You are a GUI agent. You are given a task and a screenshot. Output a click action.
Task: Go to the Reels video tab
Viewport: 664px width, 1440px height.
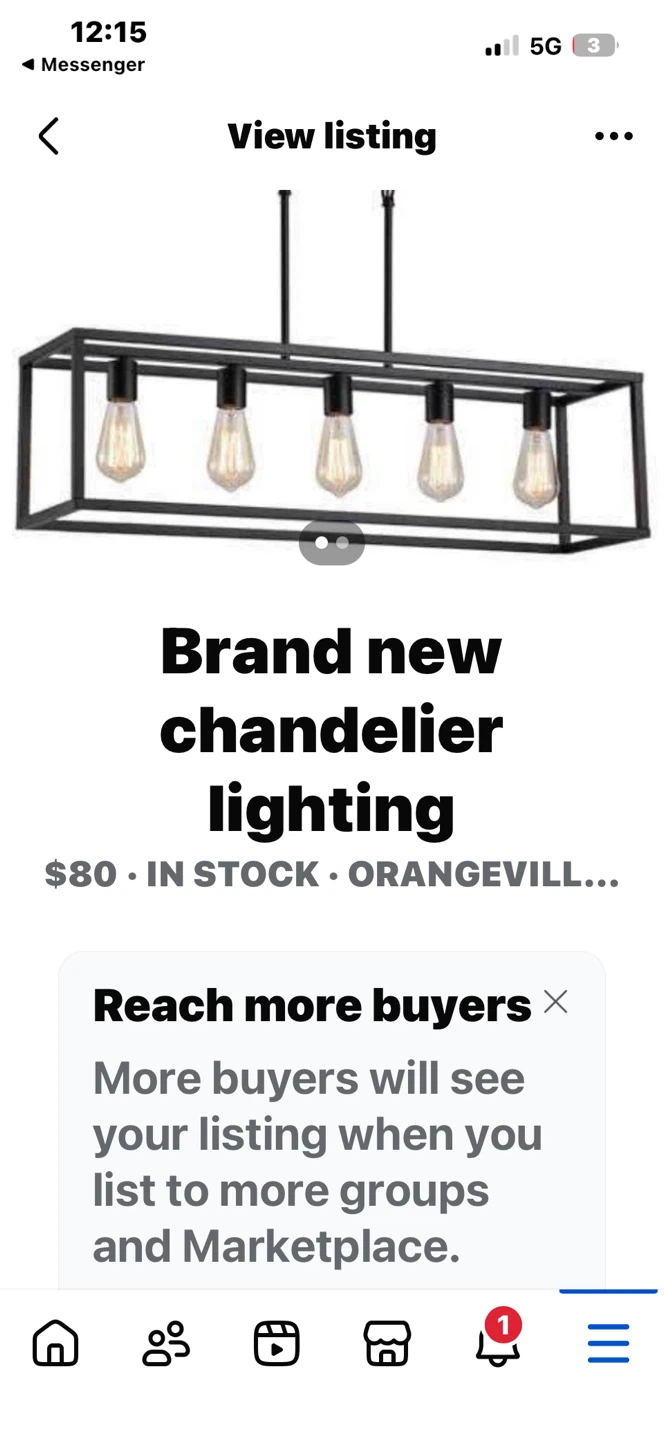pos(277,1343)
